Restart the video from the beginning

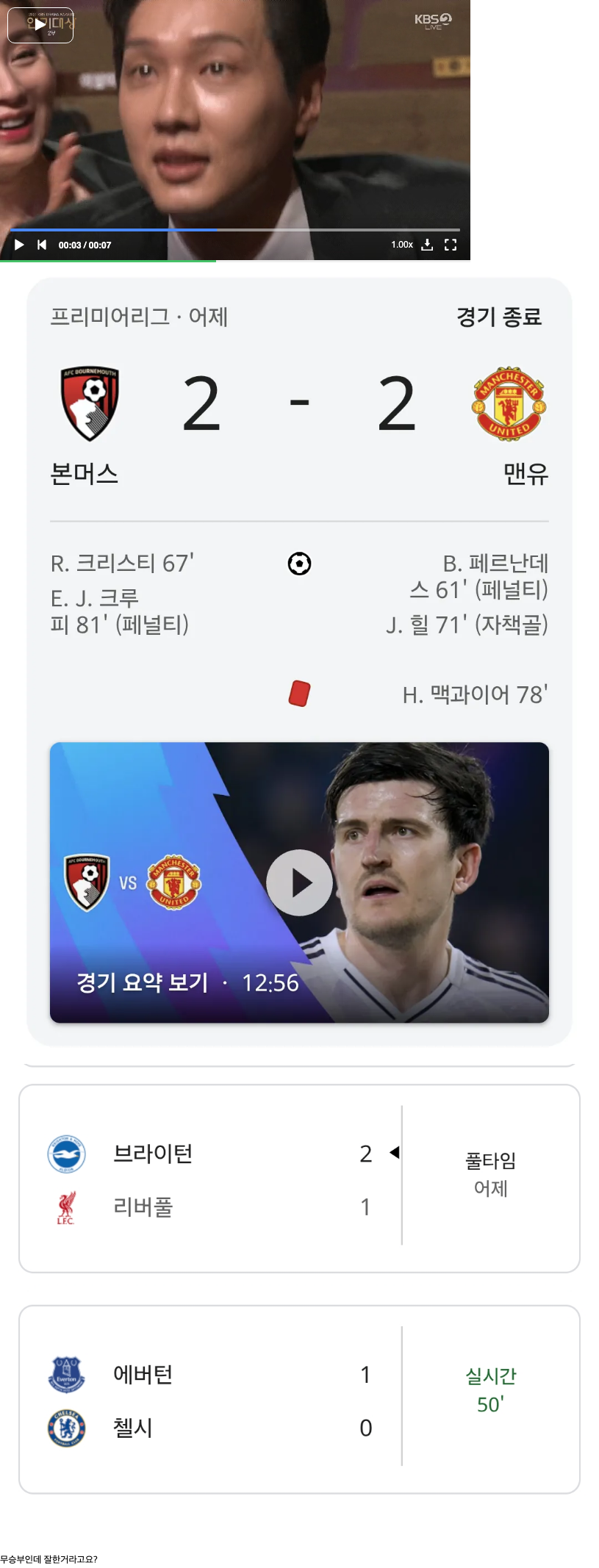42,245
